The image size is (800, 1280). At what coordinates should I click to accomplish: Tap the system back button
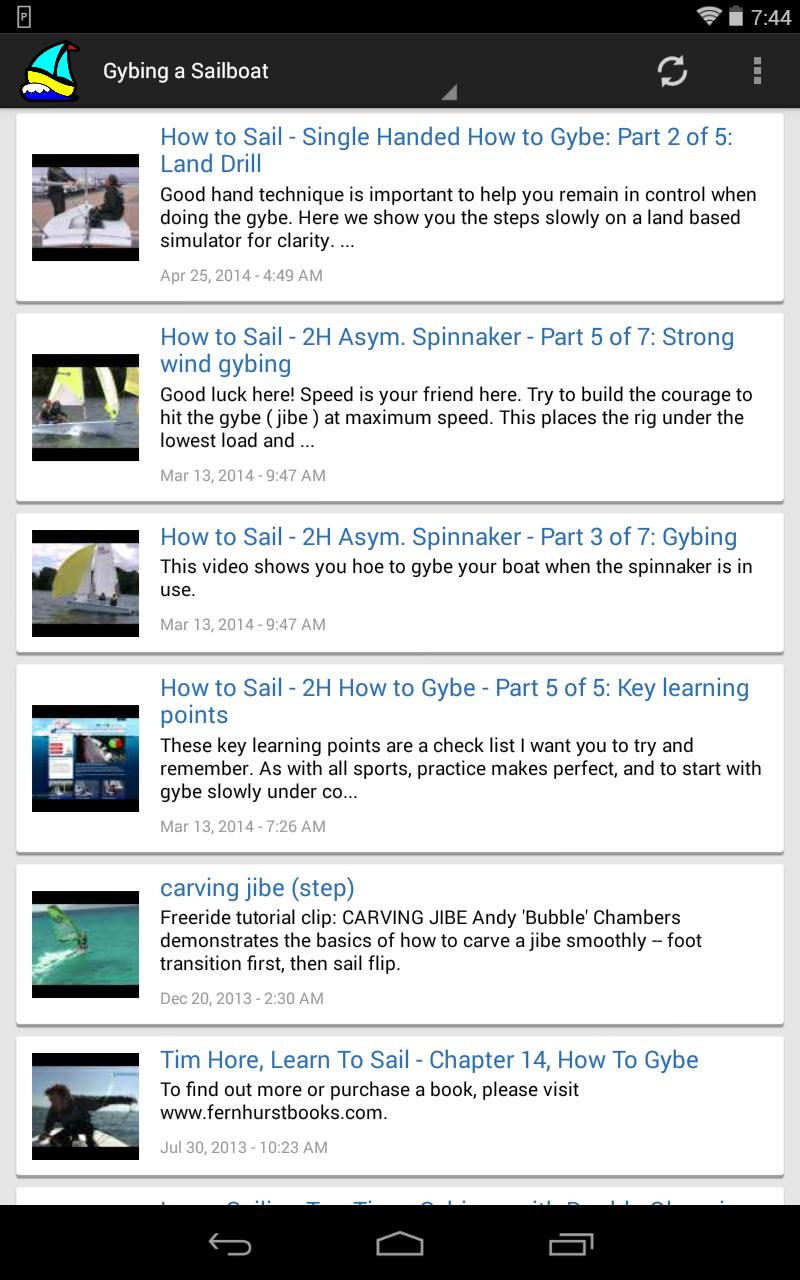tap(229, 1244)
